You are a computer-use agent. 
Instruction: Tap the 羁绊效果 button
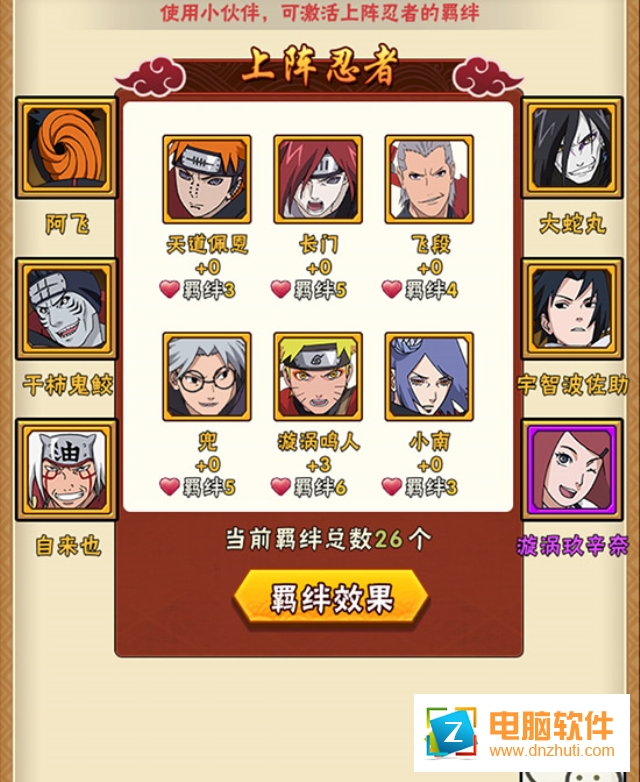[x=331, y=599]
